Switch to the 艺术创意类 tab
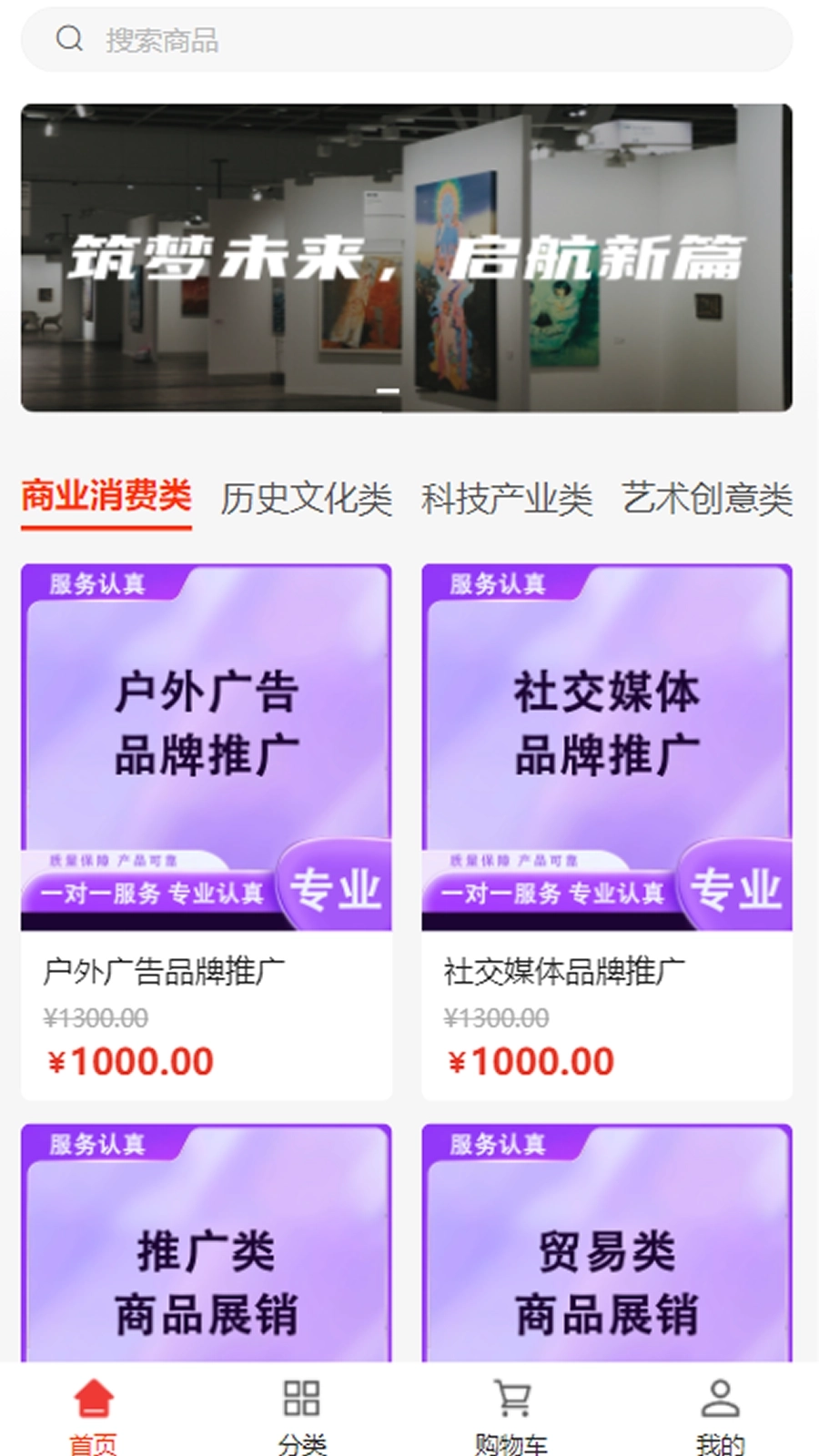819x1456 pixels. (x=706, y=500)
